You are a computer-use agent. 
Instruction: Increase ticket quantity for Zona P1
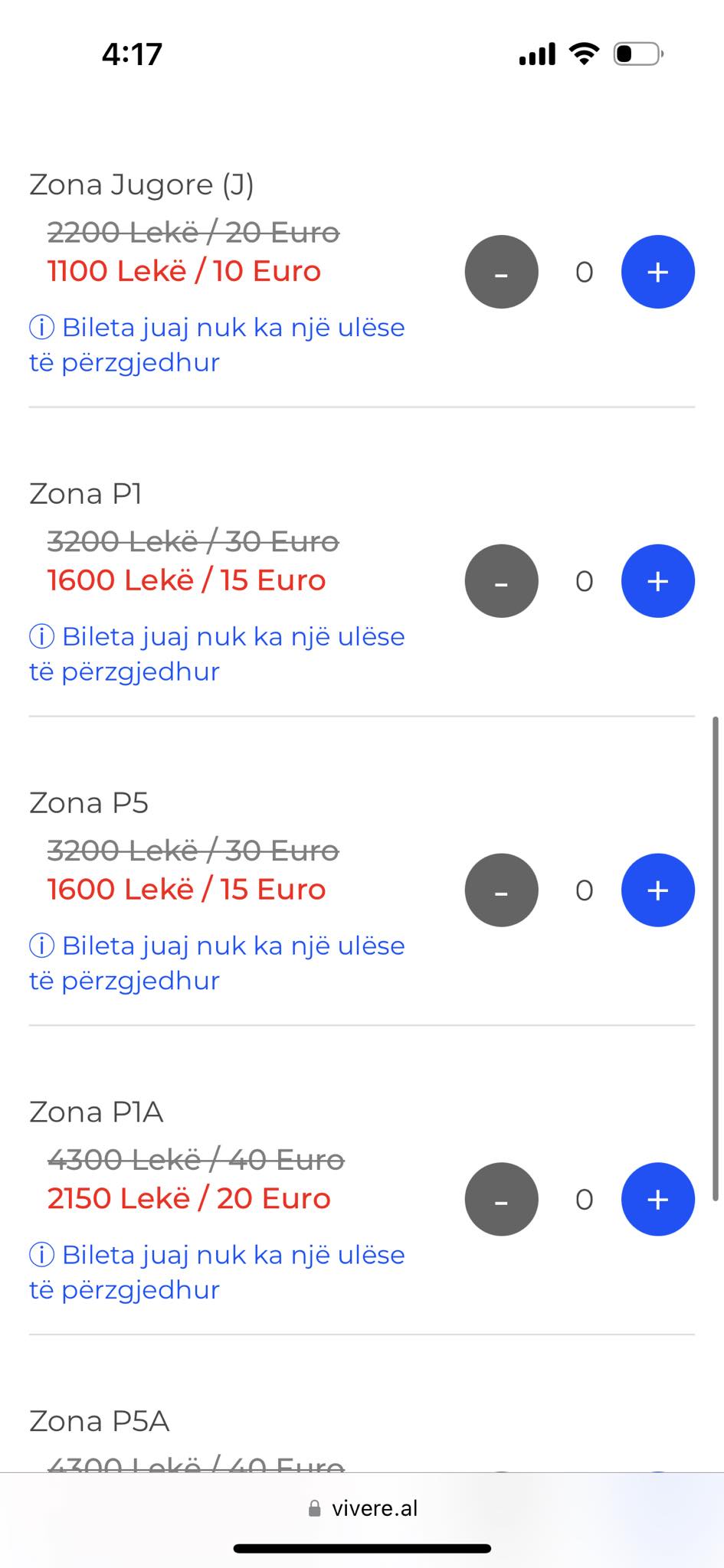point(657,581)
